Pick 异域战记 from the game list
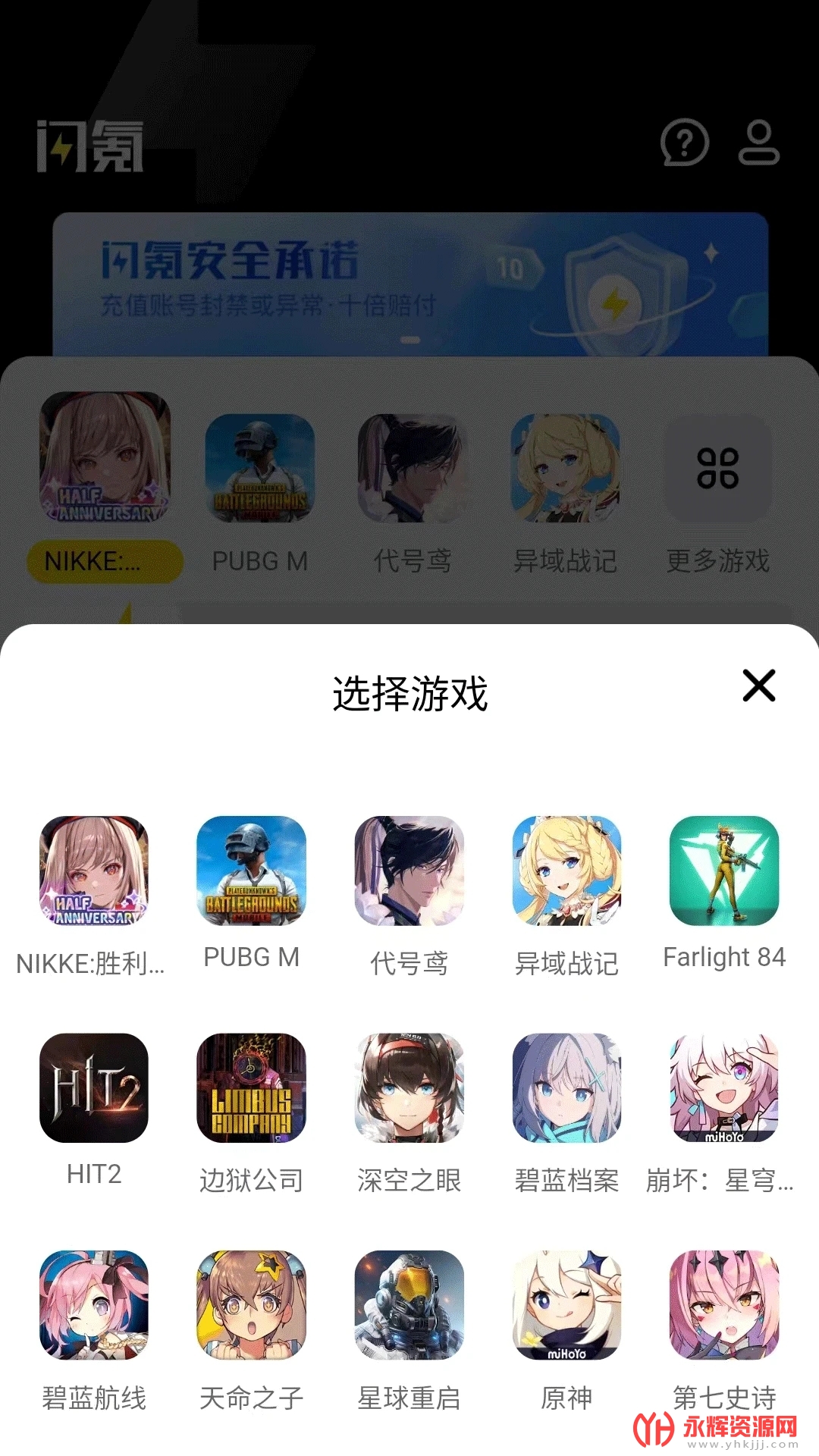Image resolution: width=819 pixels, height=1456 pixels. click(566, 871)
